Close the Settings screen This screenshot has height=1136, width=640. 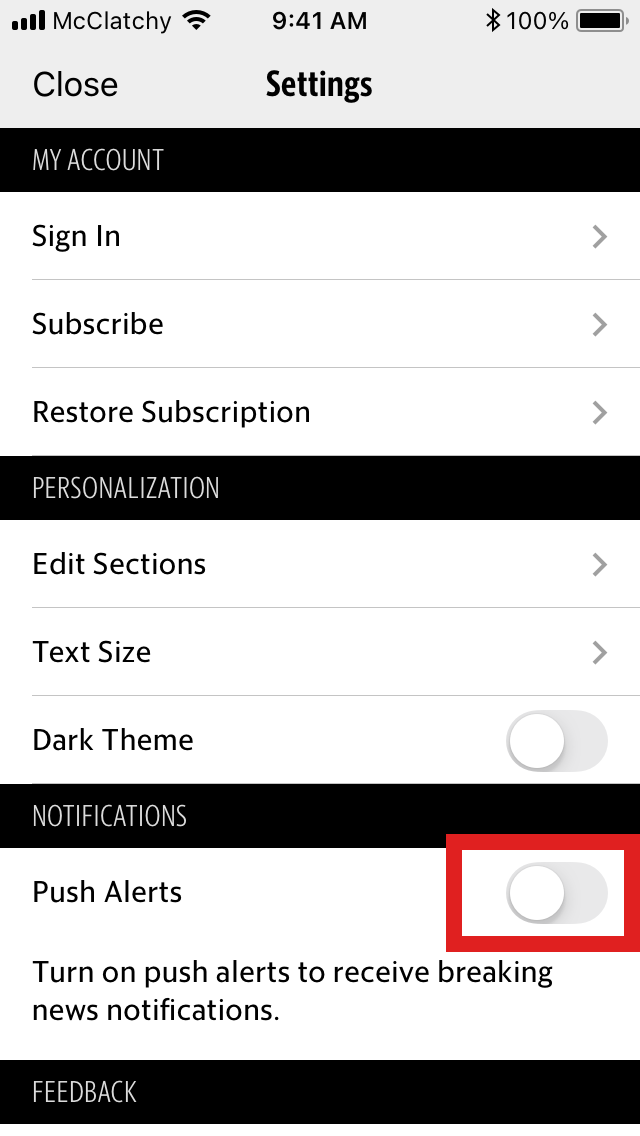coord(75,84)
